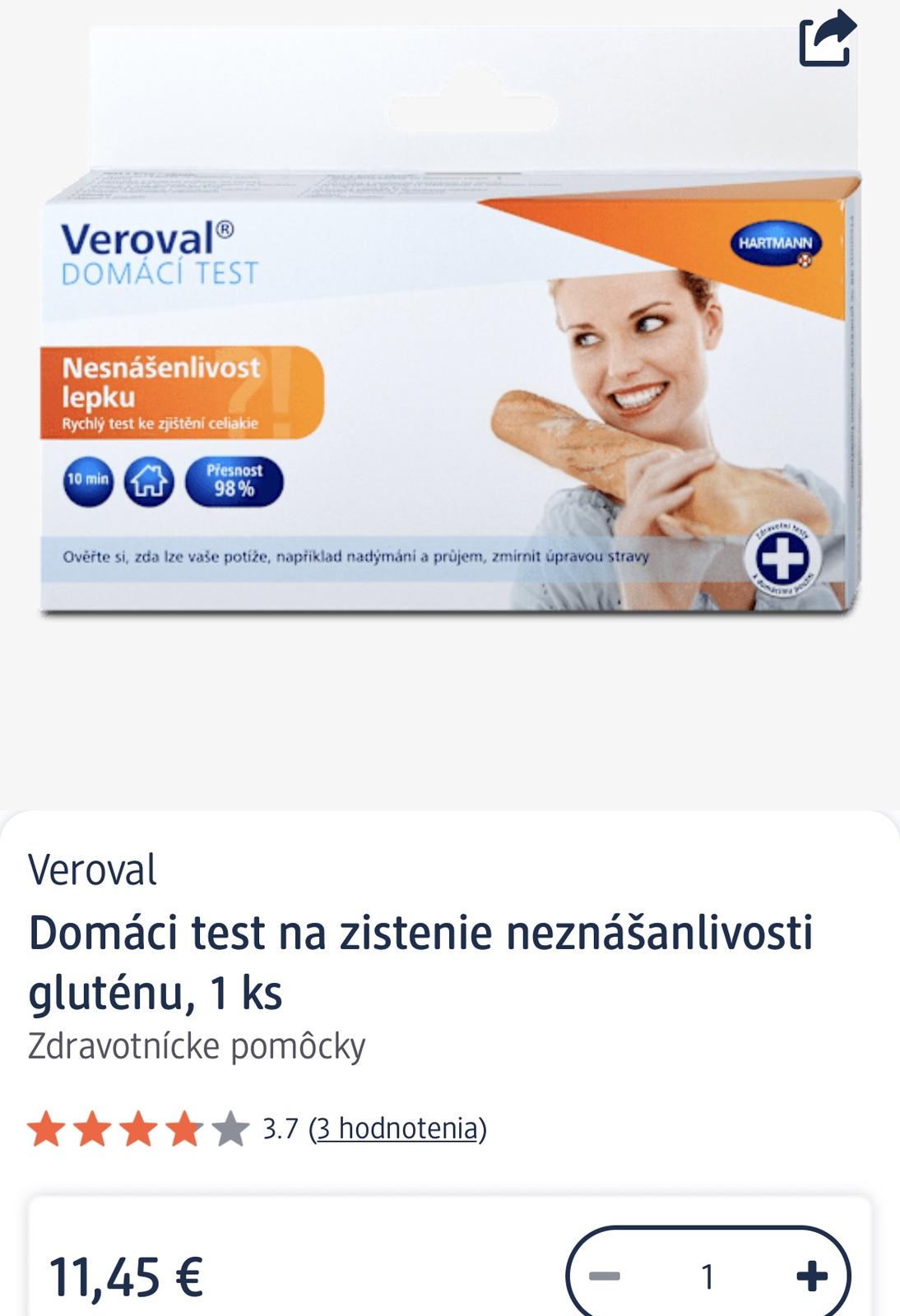
Task: Increase quantity with the plus button
Action: (811, 1276)
